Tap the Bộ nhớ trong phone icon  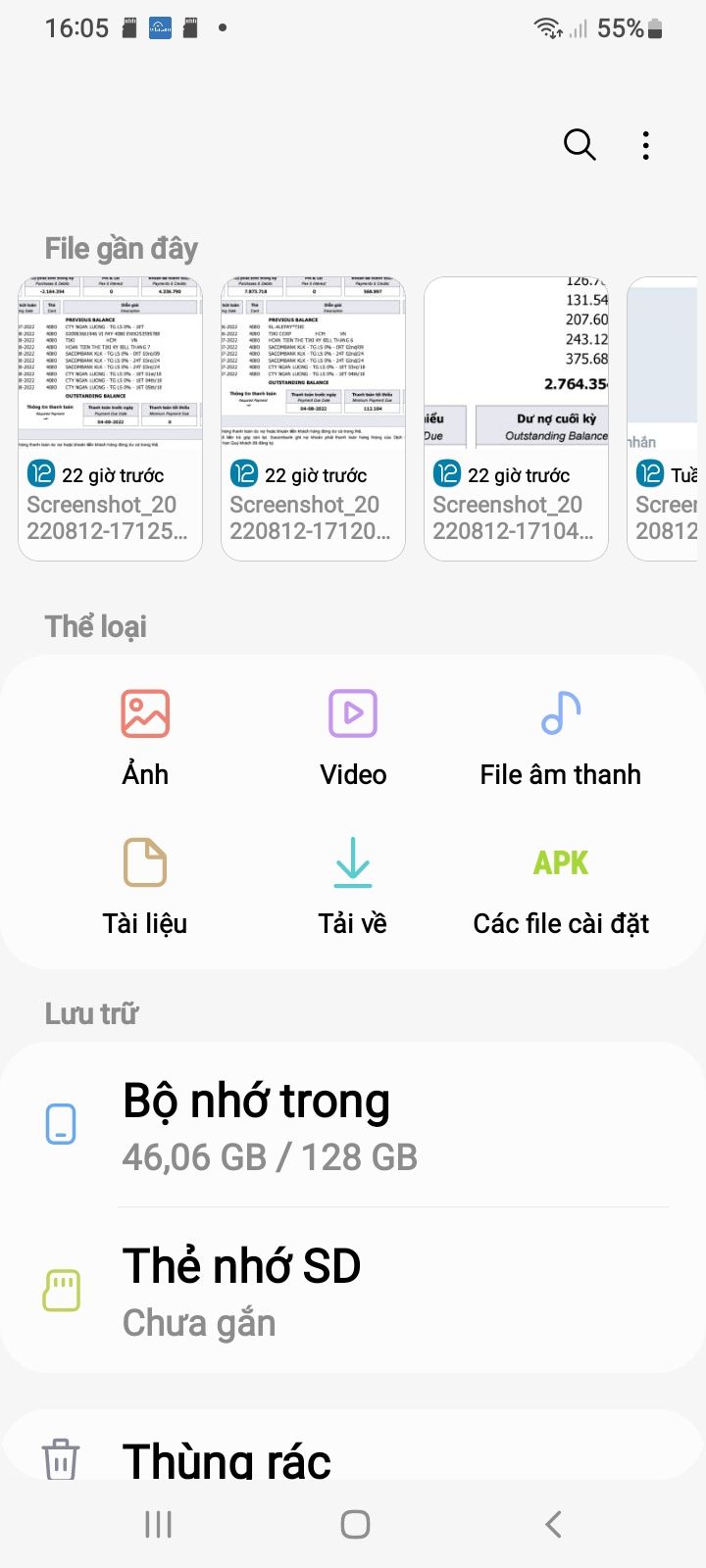pyautogui.click(x=62, y=1125)
